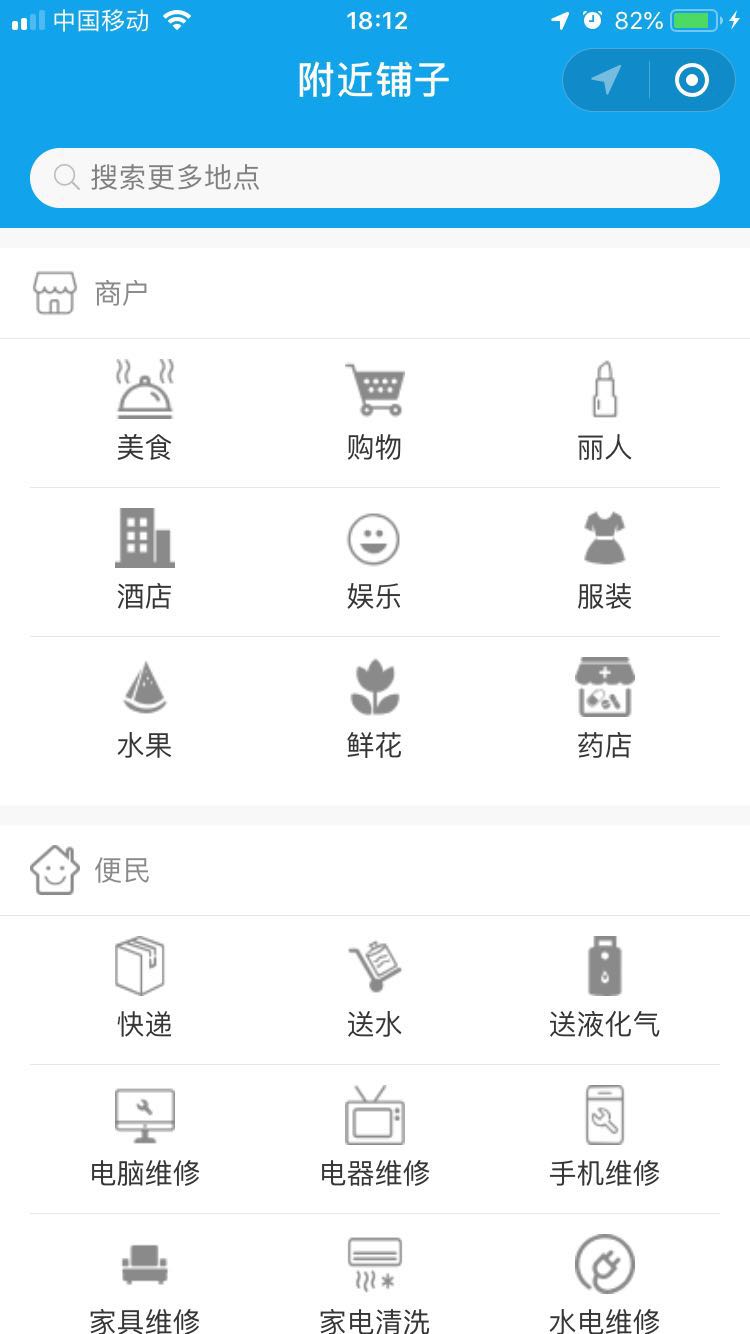Choose the 送液化气 gas delivery service
Screen dimensions: 750x1334
click(605, 989)
